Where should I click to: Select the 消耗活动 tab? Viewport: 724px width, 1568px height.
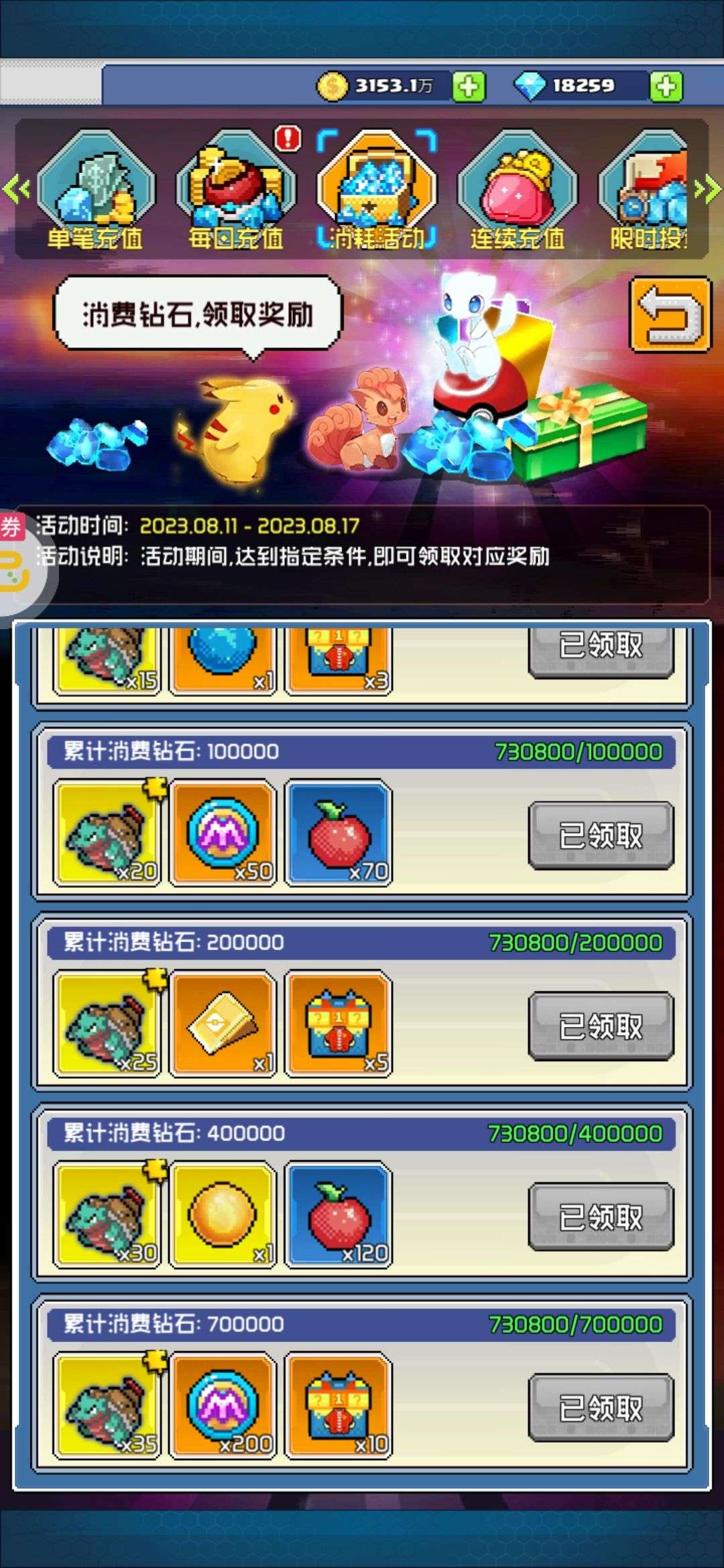pos(377,190)
